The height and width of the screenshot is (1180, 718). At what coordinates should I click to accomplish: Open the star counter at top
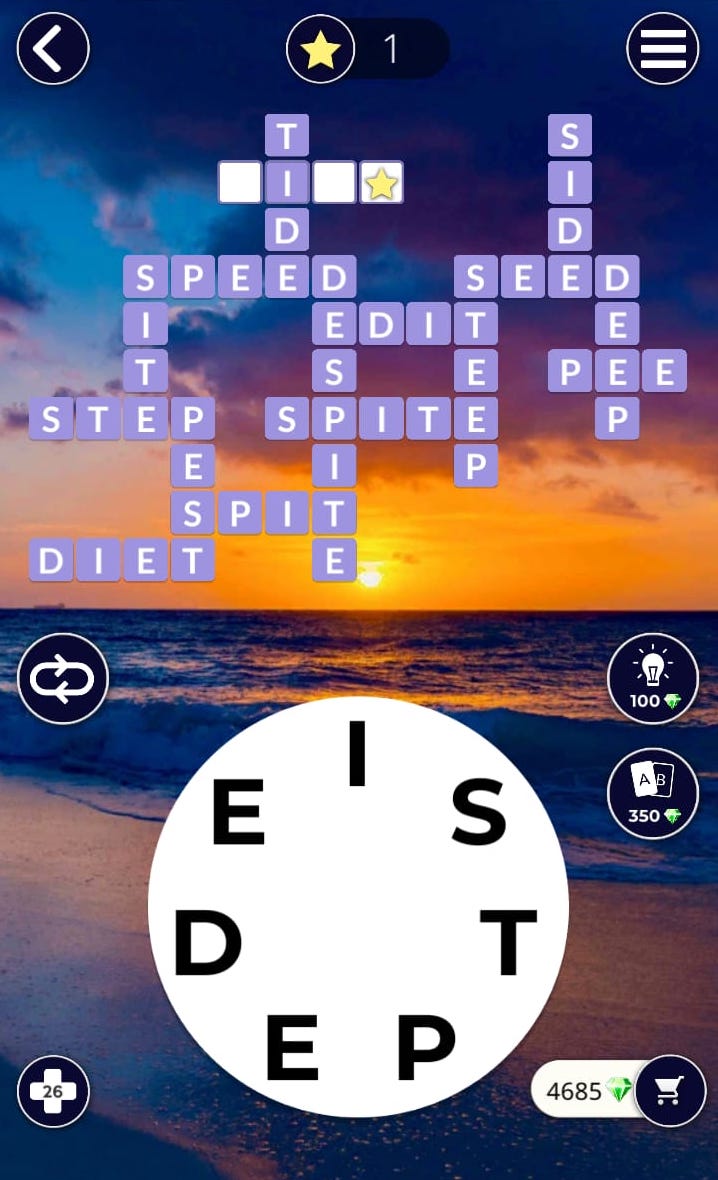tap(366, 49)
